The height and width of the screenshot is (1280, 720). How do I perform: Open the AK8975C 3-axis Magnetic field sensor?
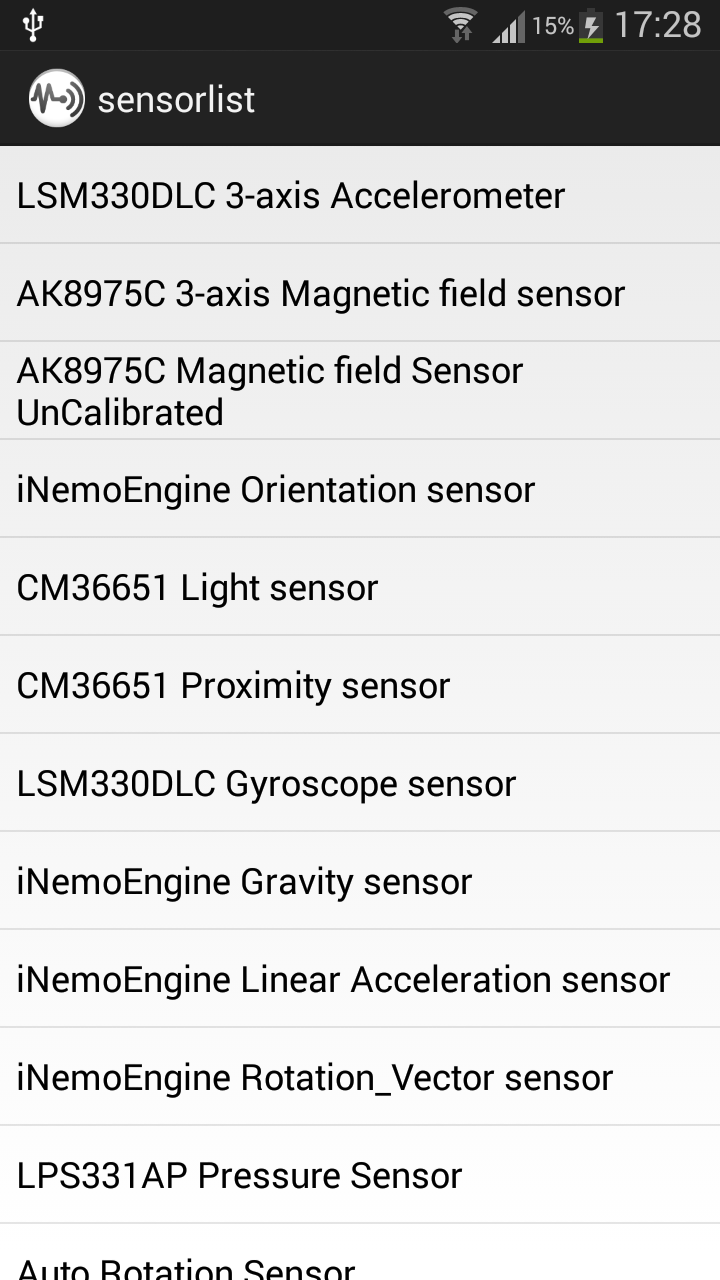click(320, 293)
